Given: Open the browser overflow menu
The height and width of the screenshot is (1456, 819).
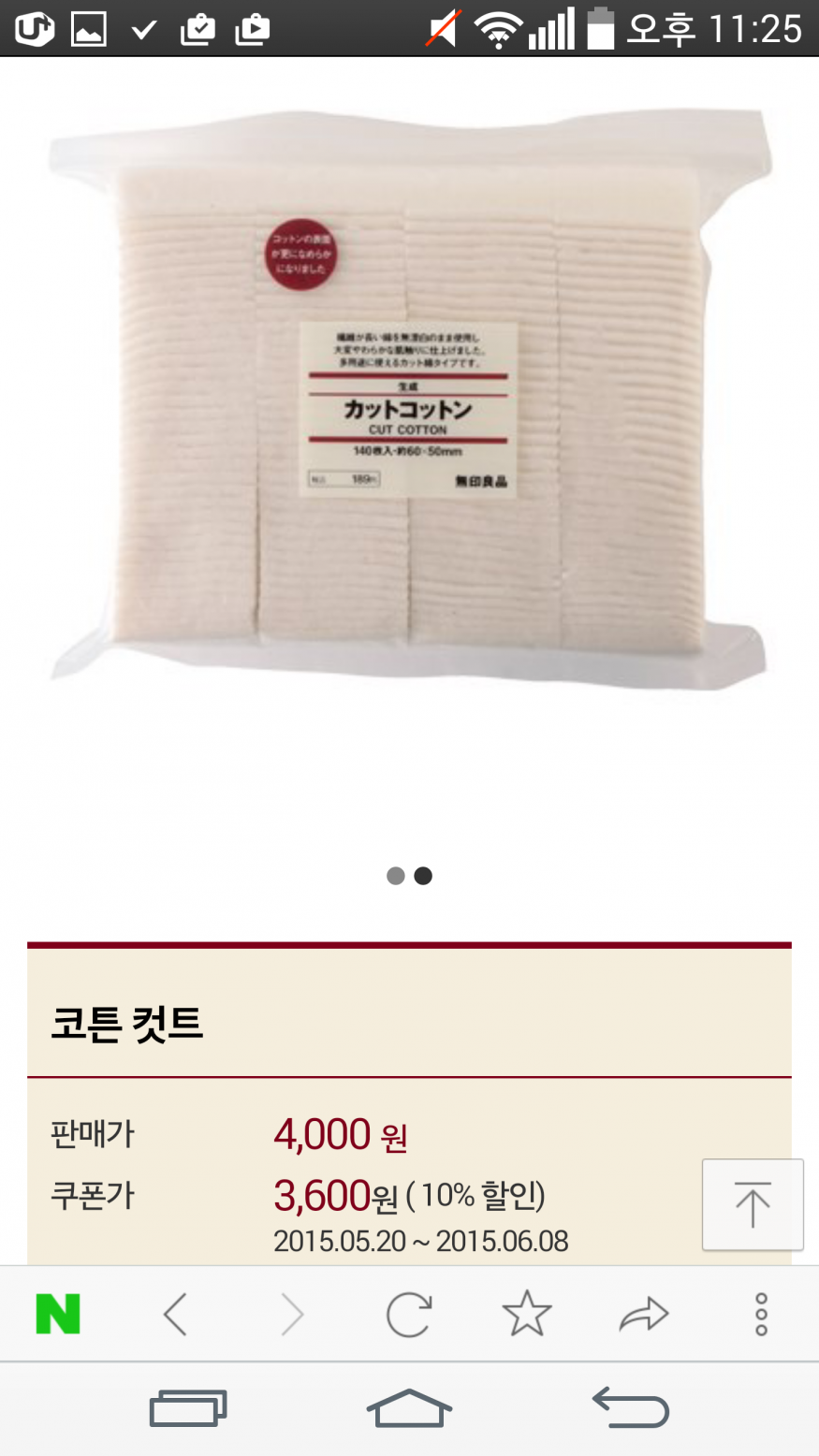Looking at the screenshot, I should coord(761,1315).
